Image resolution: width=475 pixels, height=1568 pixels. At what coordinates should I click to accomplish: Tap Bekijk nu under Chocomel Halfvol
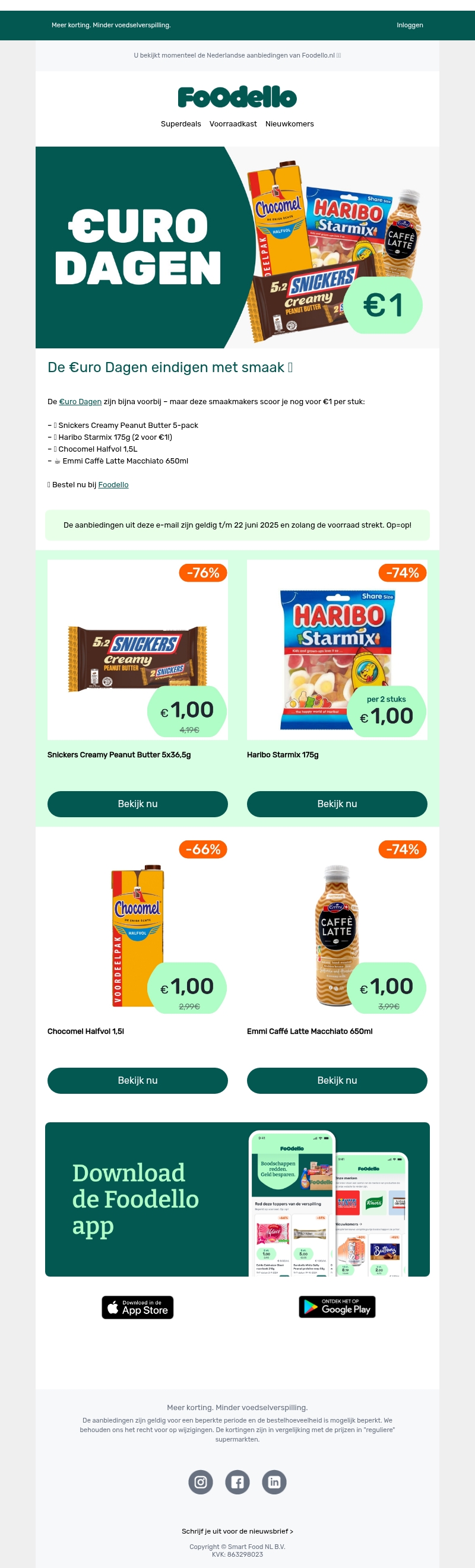(x=138, y=1080)
